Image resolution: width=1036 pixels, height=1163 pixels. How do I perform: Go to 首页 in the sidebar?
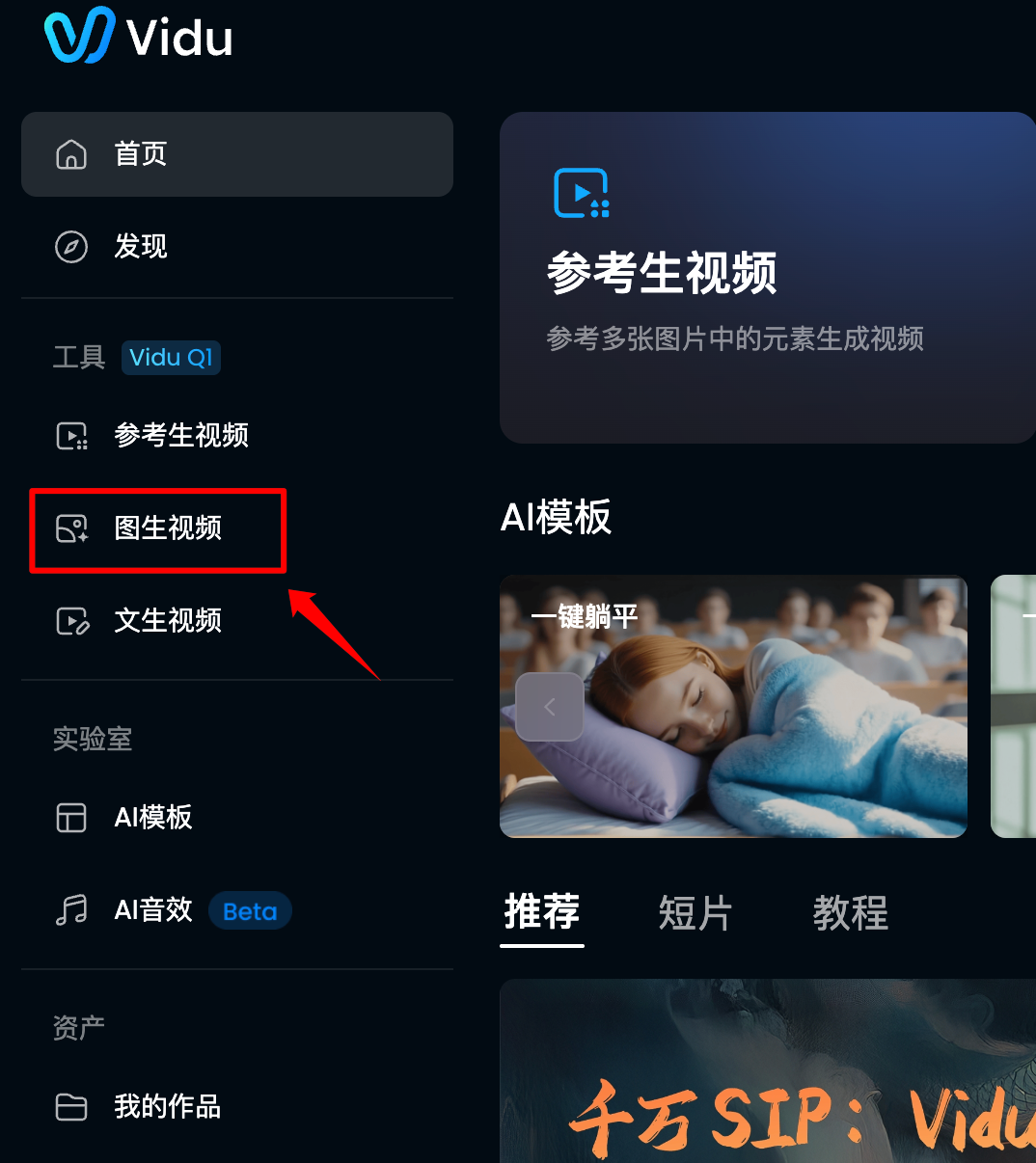point(236,154)
